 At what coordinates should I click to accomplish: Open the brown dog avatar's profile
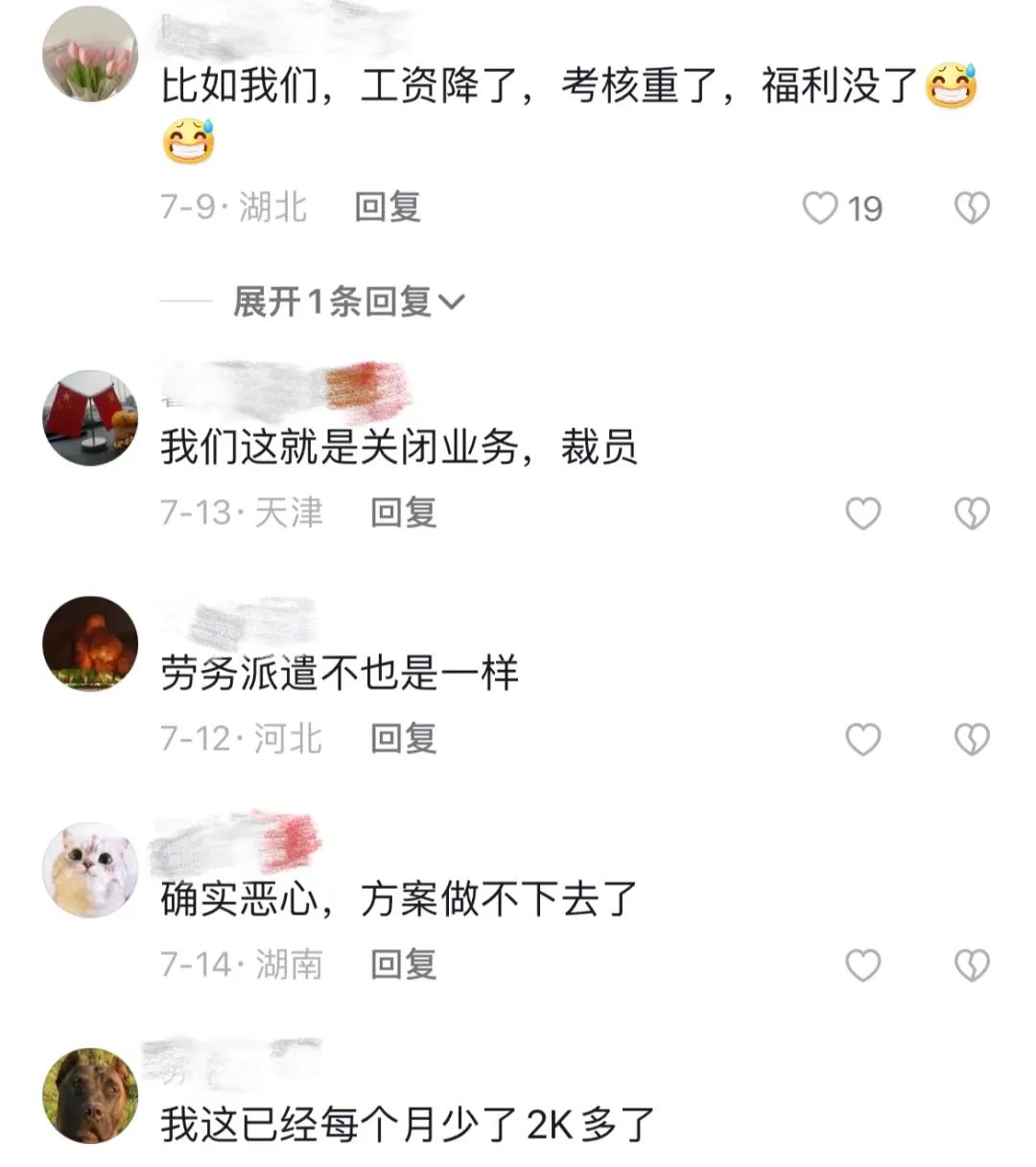pos(90,1095)
